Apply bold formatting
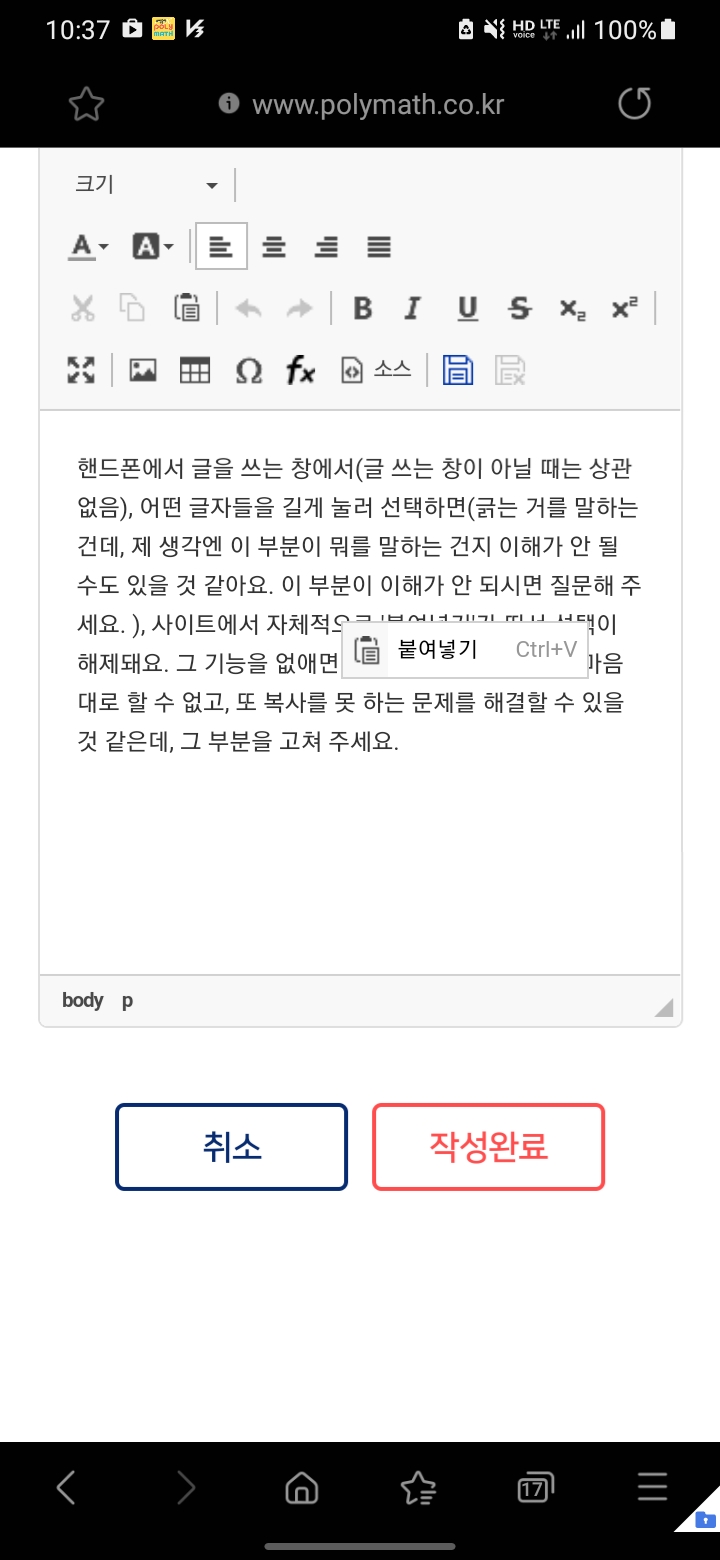The image size is (720, 1560). pyautogui.click(x=363, y=309)
